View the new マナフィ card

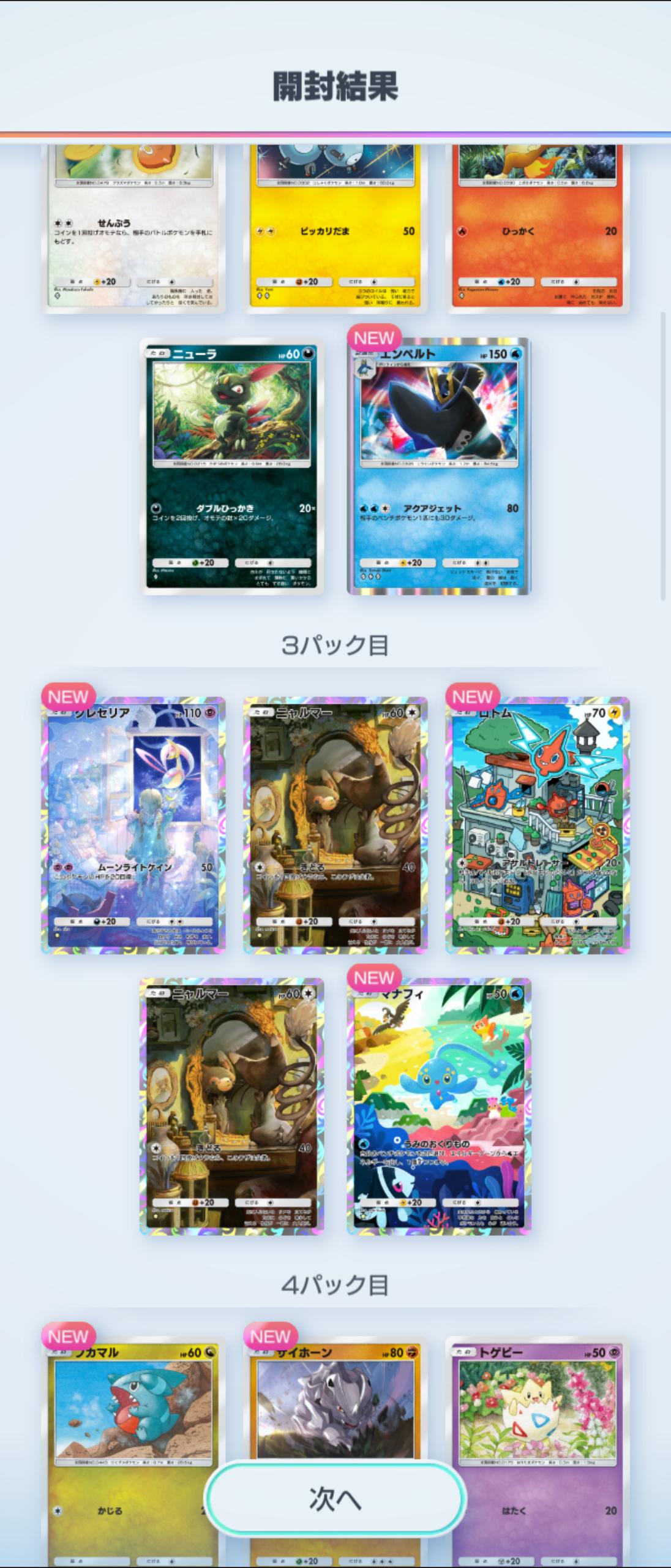coord(438,1106)
